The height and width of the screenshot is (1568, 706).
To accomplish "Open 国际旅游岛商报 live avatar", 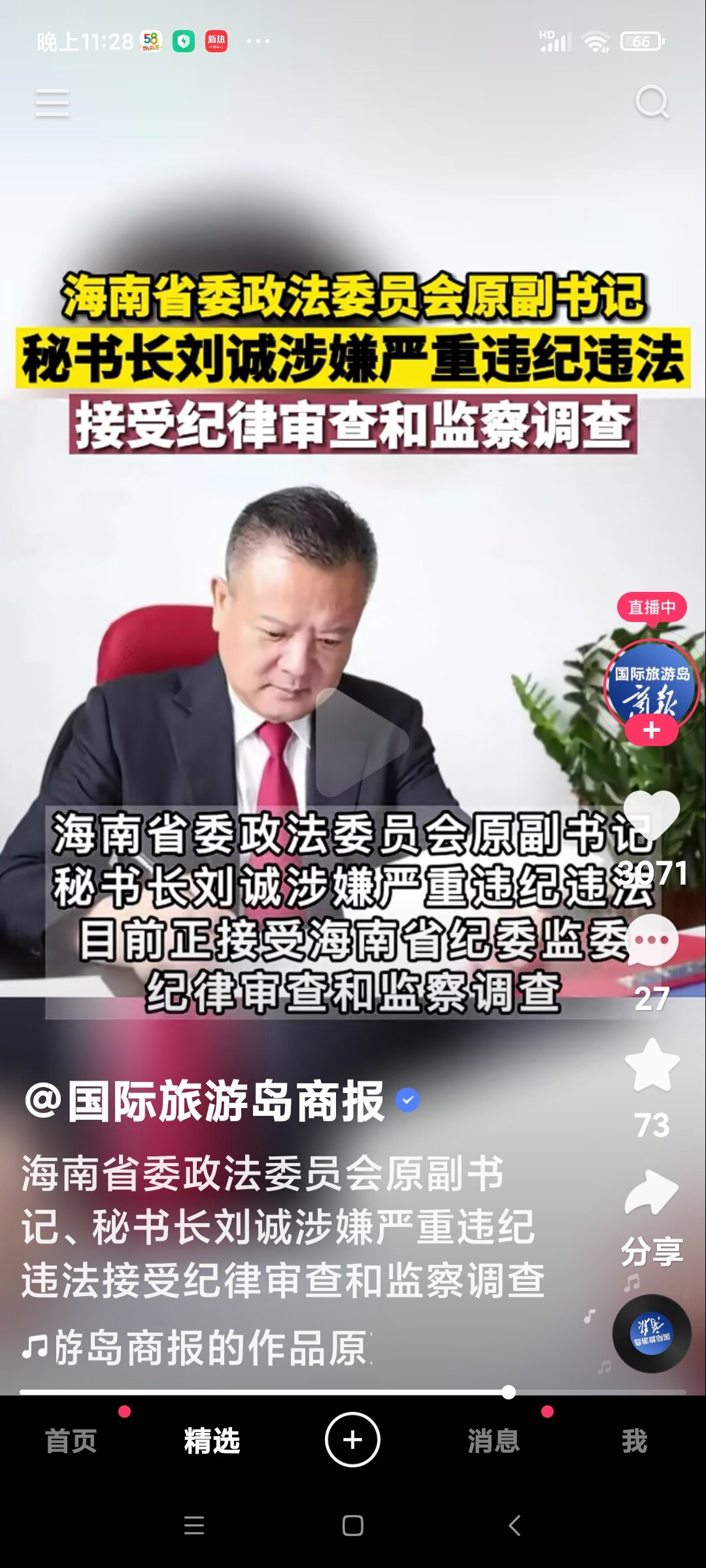I will [x=651, y=684].
